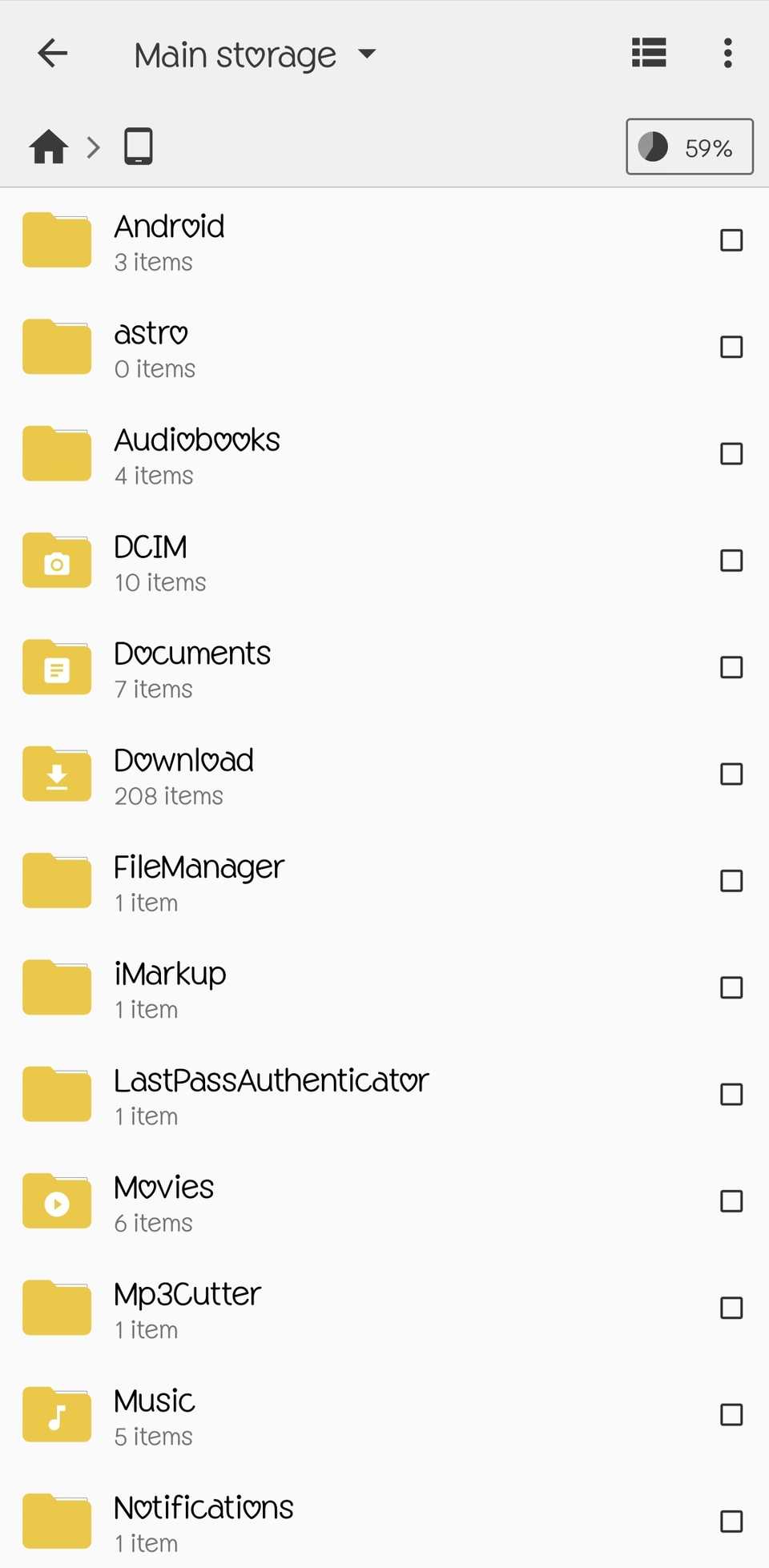769x1568 pixels.
Task: Open the home directory icon
Action: 48,147
